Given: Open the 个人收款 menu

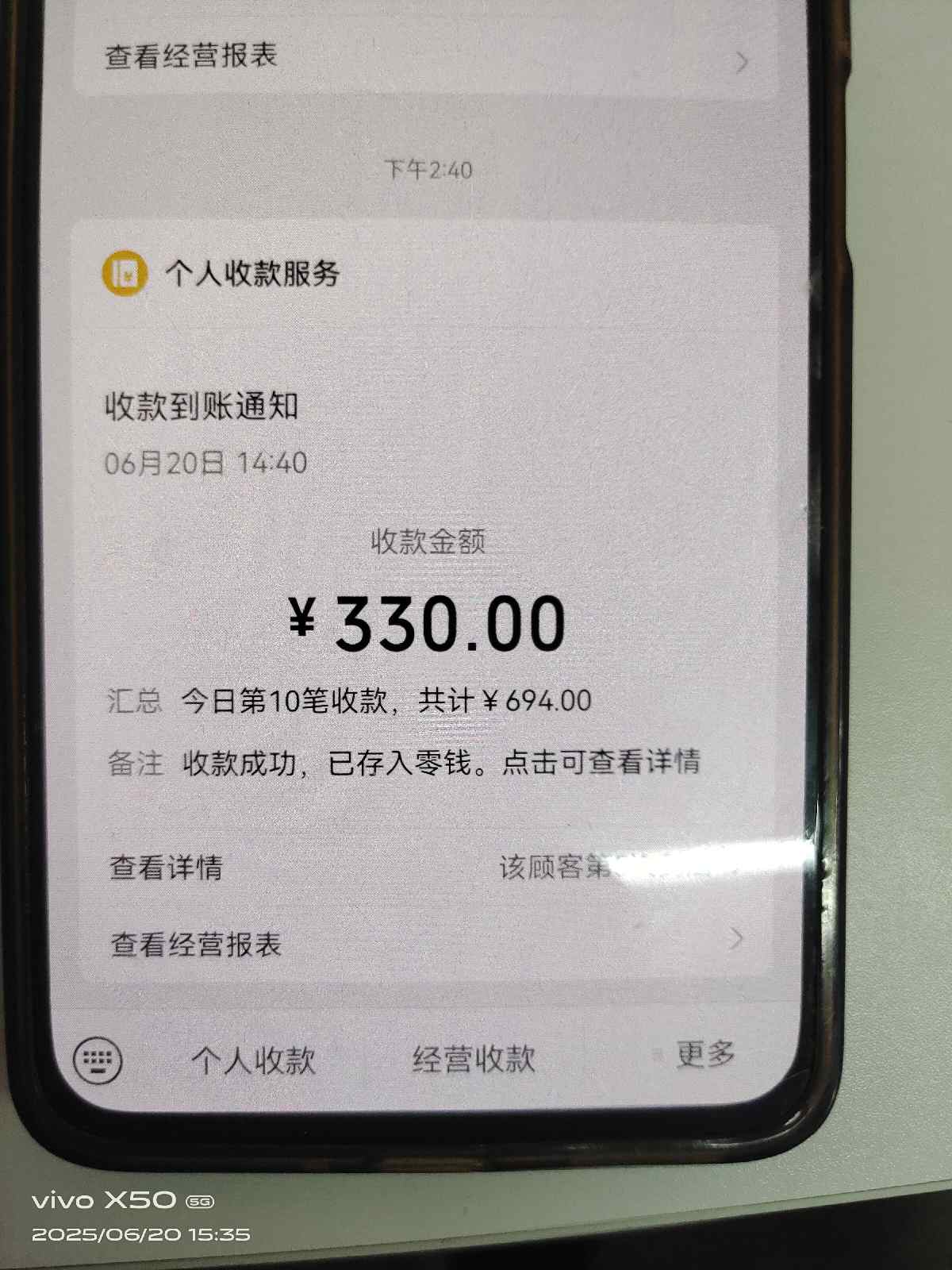Looking at the screenshot, I should pos(253,1060).
